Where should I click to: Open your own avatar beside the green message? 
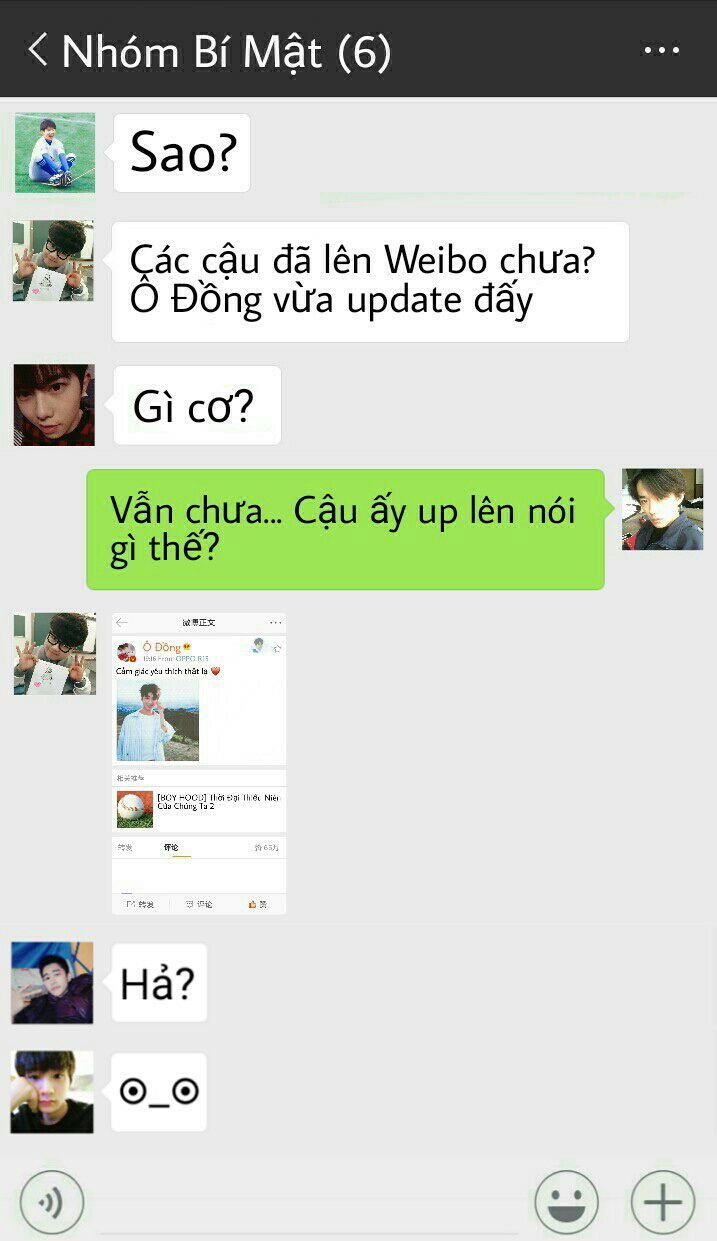click(662, 509)
